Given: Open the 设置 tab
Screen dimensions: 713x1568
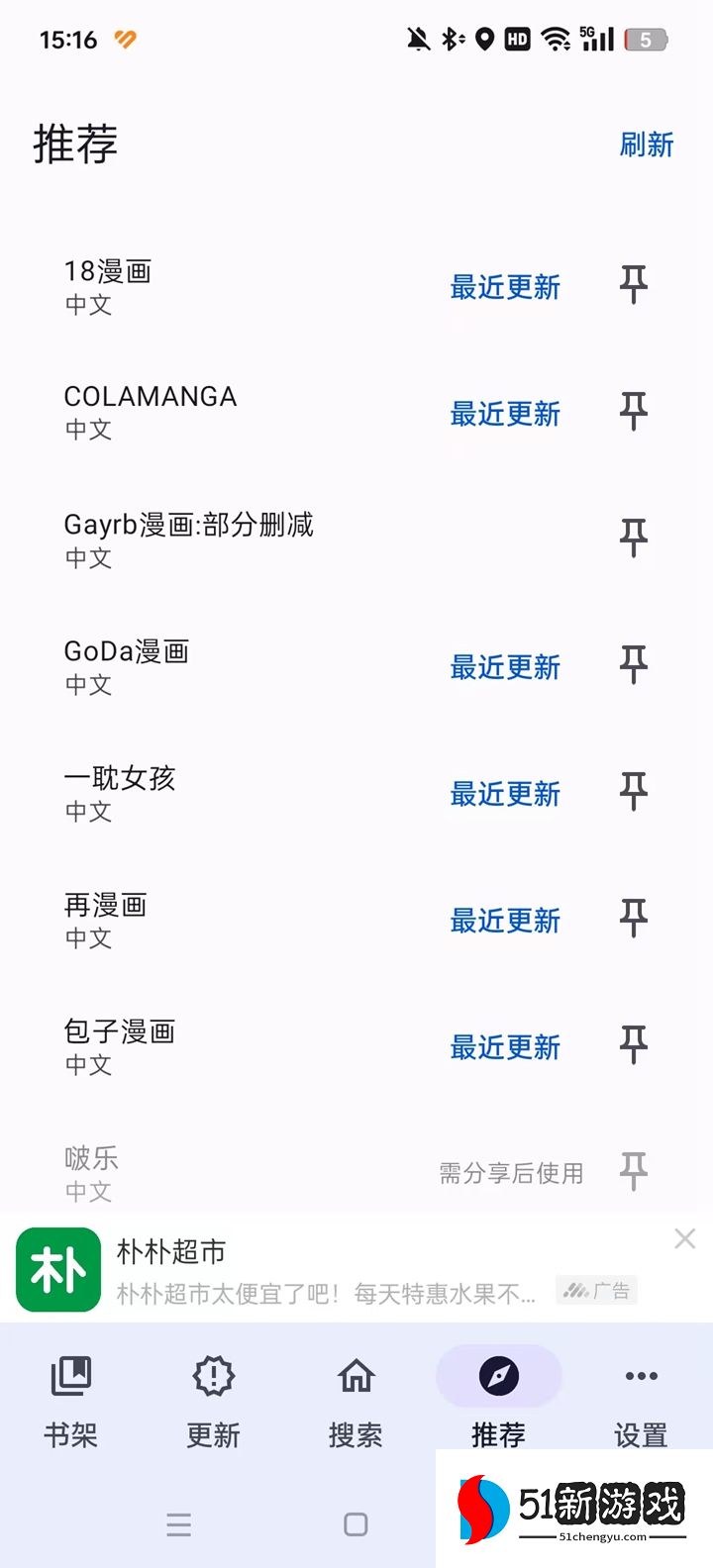Looking at the screenshot, I should 641,1398.
